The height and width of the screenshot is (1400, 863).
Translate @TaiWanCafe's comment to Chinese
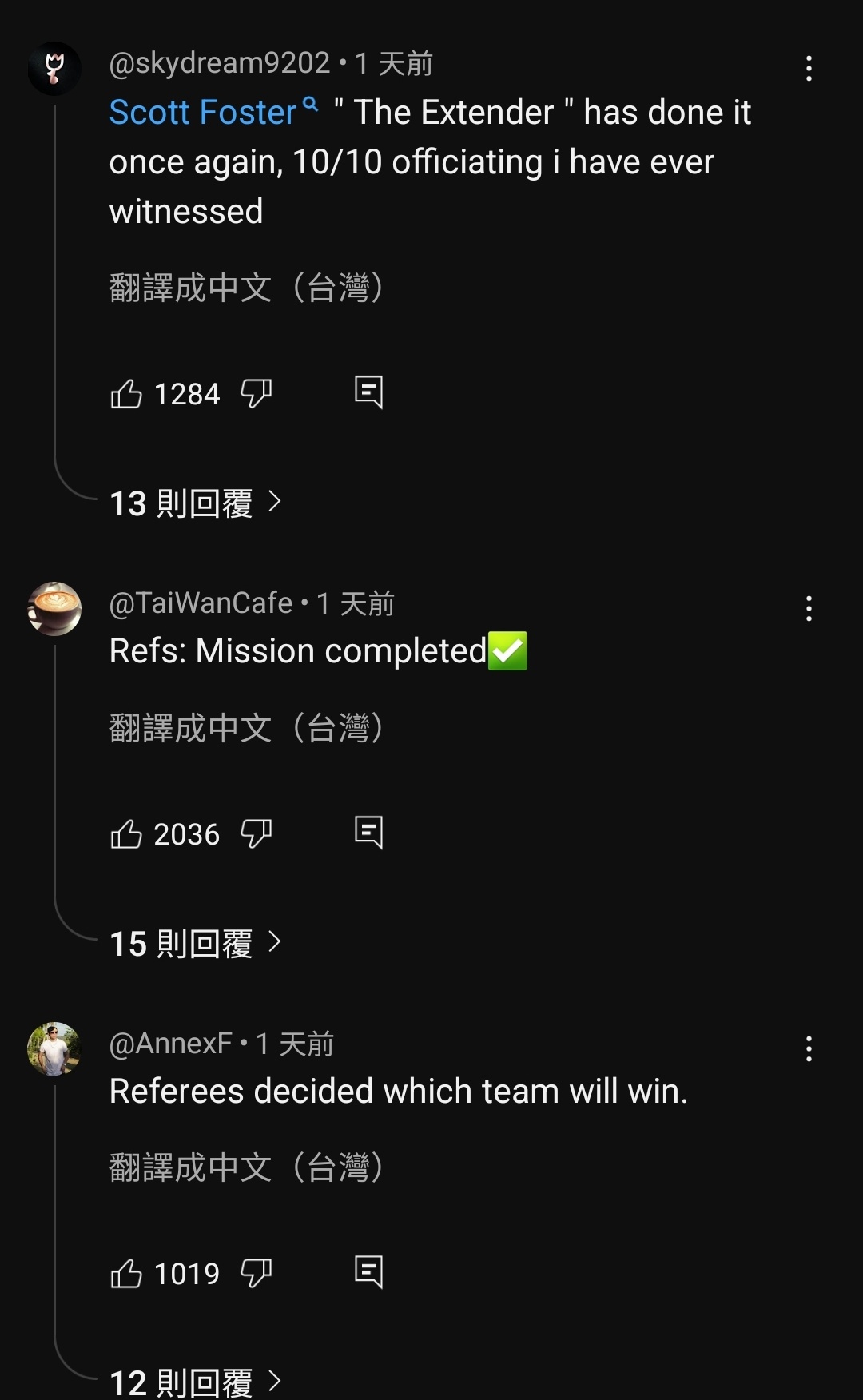(247, 728)
